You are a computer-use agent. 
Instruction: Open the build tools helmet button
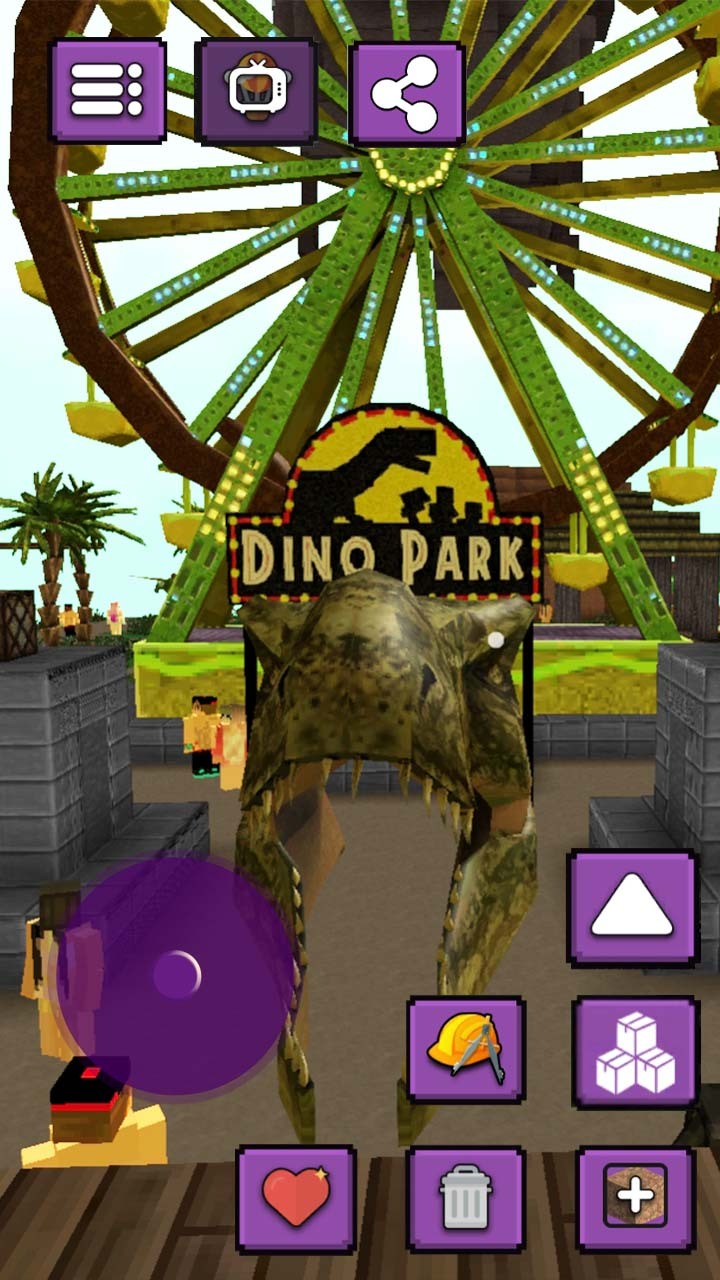coord(466,1049)
